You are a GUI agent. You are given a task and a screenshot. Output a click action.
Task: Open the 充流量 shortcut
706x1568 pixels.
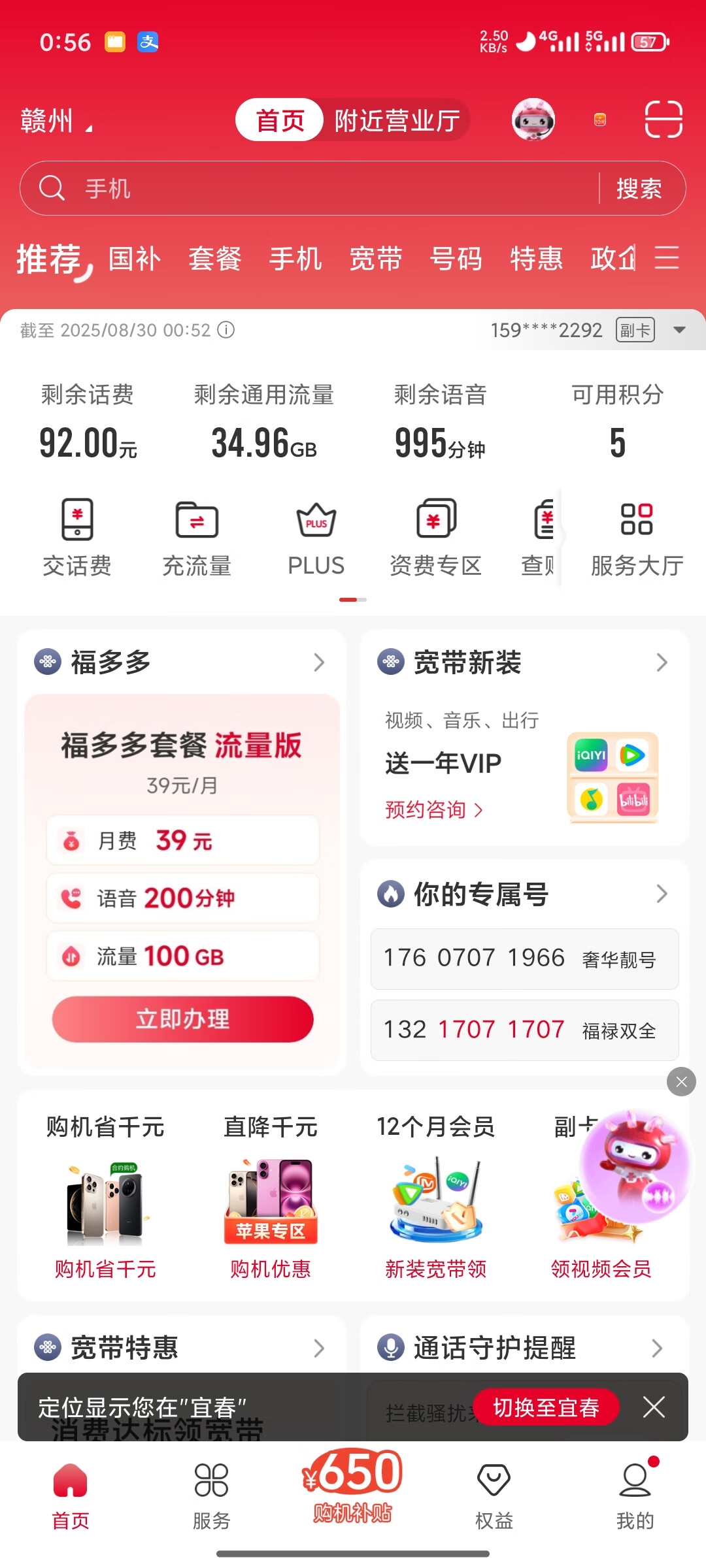click(197, 538)
